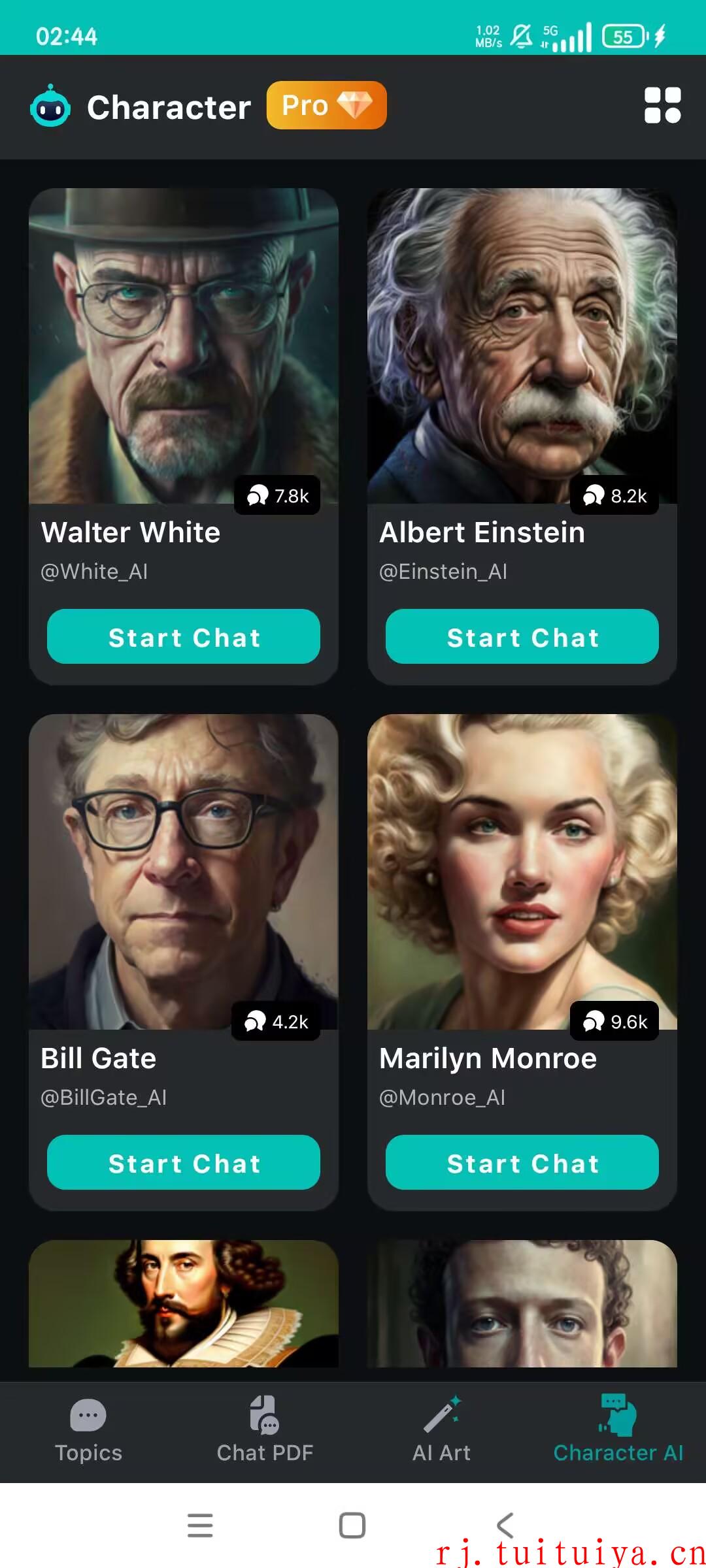Image resolution: width=706 pixels, height=1568 pixels.
Task: Open Albert Einstein character portrait
Action: (522, 346)
